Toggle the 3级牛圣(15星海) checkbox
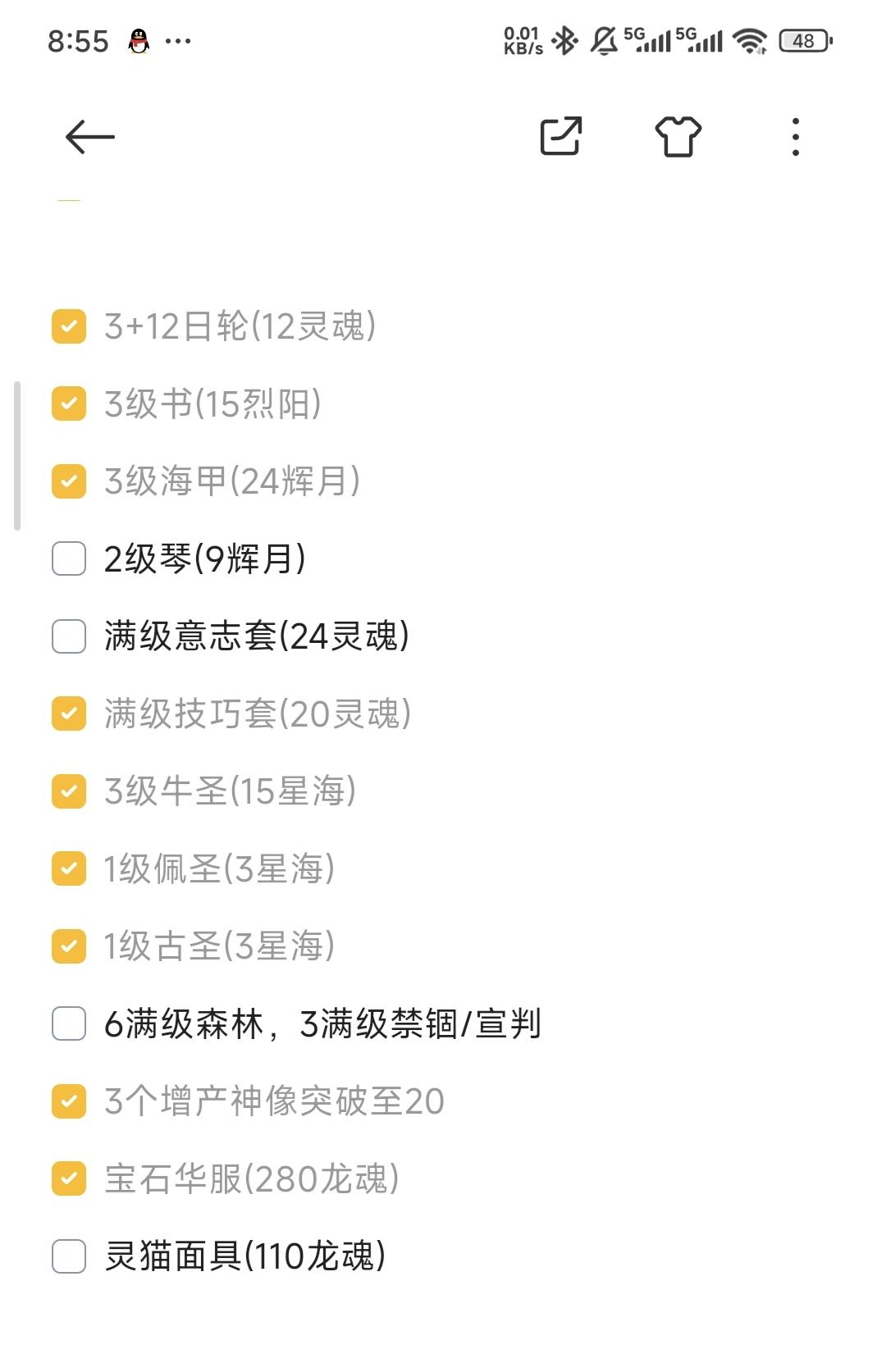The image size is (886, 1372). tap(69, 791)
